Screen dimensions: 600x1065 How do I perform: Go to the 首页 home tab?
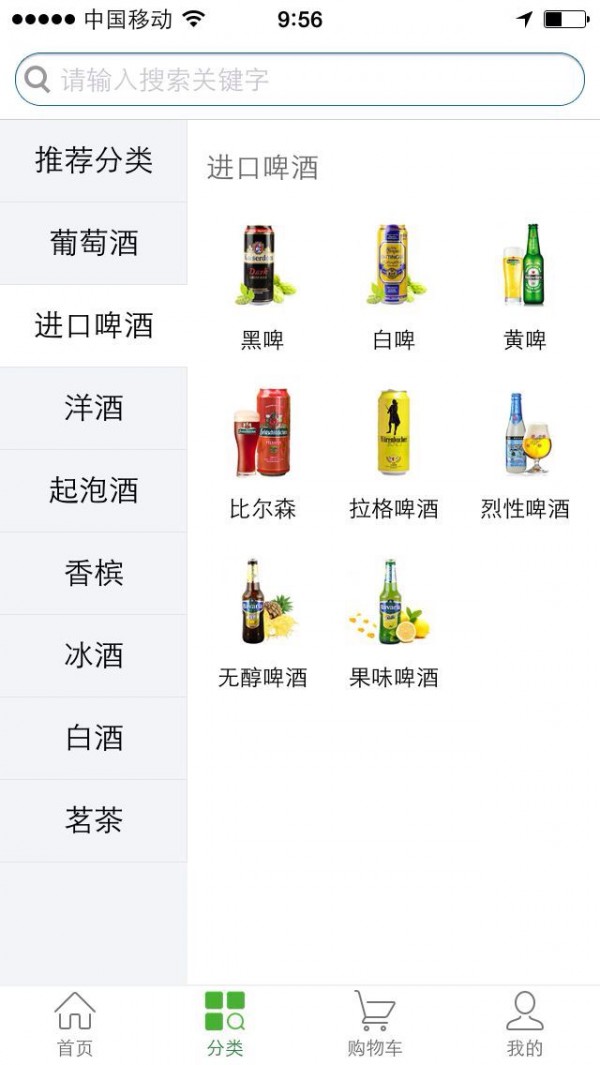click(75, 1025)
